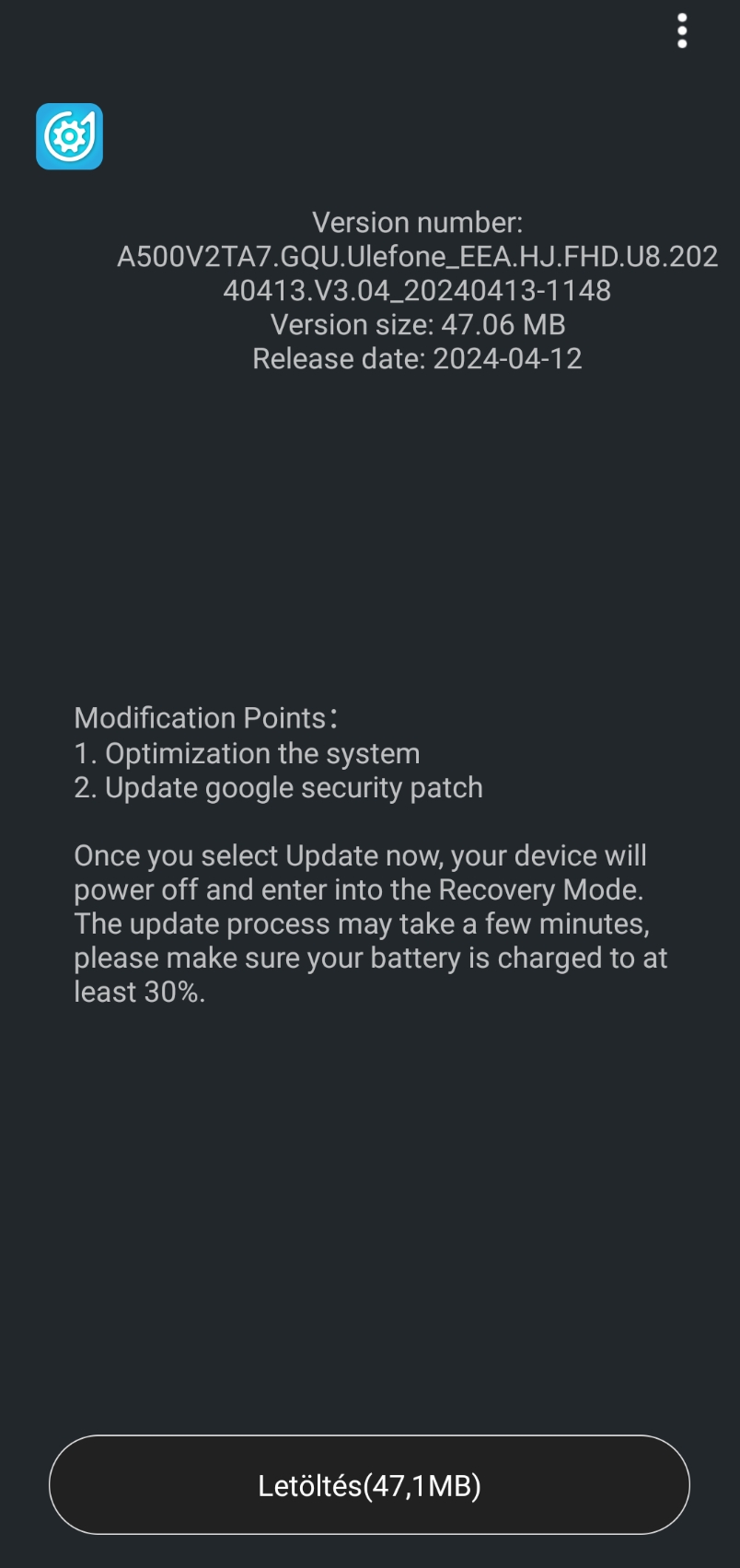Screen dimensions: 740x1568
Task: Open the three-dot overflow menu
Action: tap(682, 31)
